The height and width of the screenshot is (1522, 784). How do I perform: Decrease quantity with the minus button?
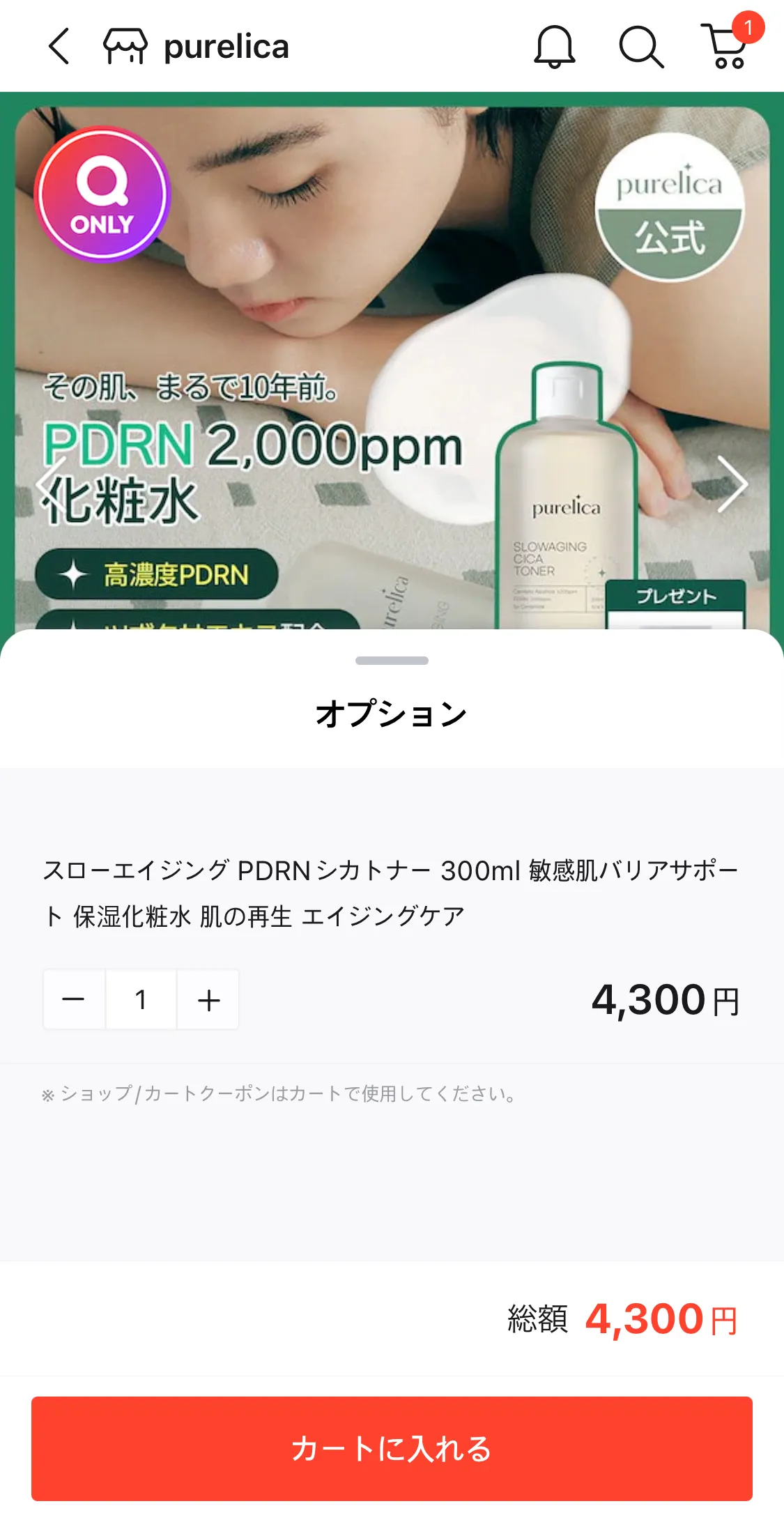pyautogui.click(x=74, y=999)
